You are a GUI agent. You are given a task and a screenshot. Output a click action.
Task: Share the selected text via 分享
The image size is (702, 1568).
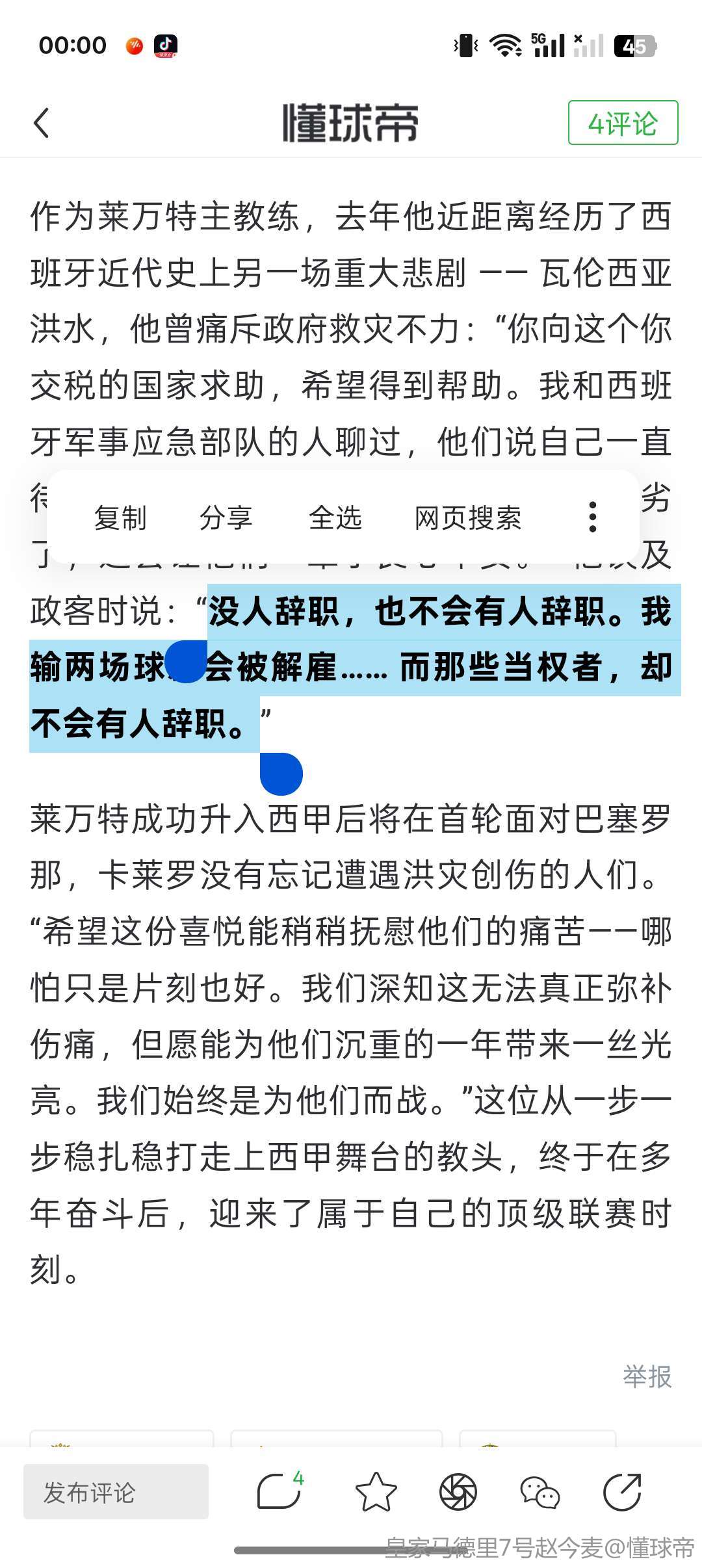(x=226, y=518)
